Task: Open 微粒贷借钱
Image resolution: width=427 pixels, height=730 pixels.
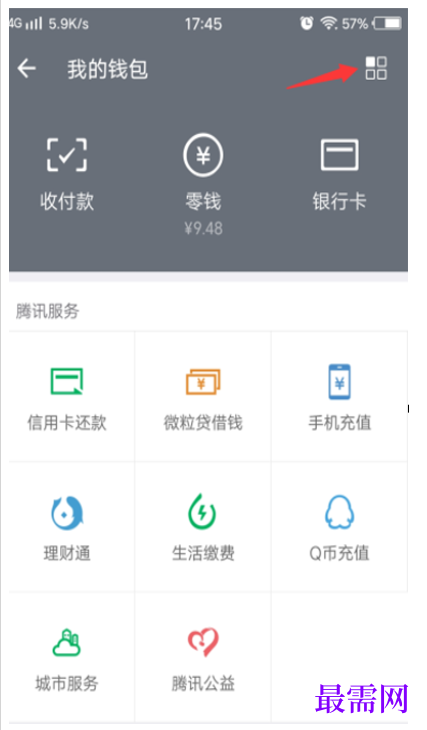Action: point(203,397)
